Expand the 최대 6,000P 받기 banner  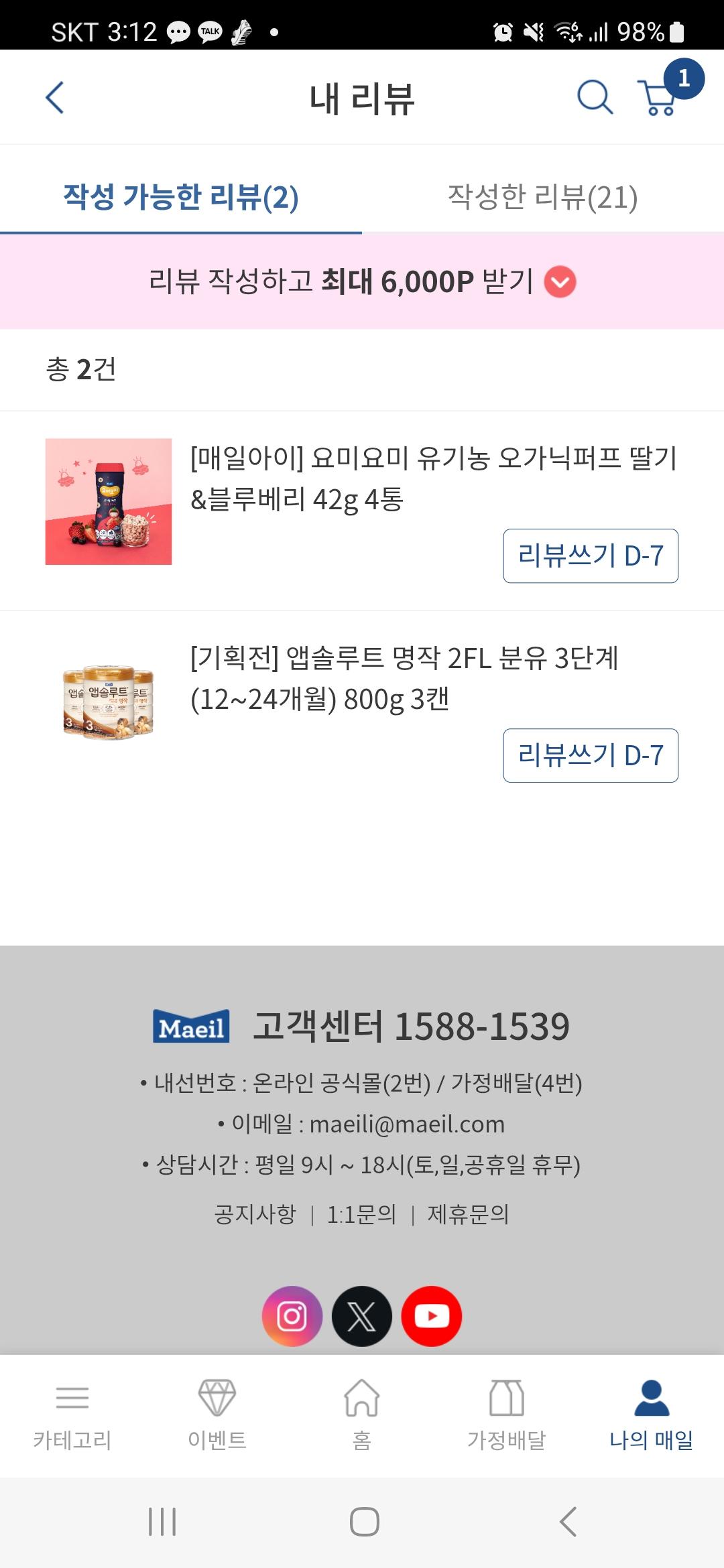click(560, 281)
